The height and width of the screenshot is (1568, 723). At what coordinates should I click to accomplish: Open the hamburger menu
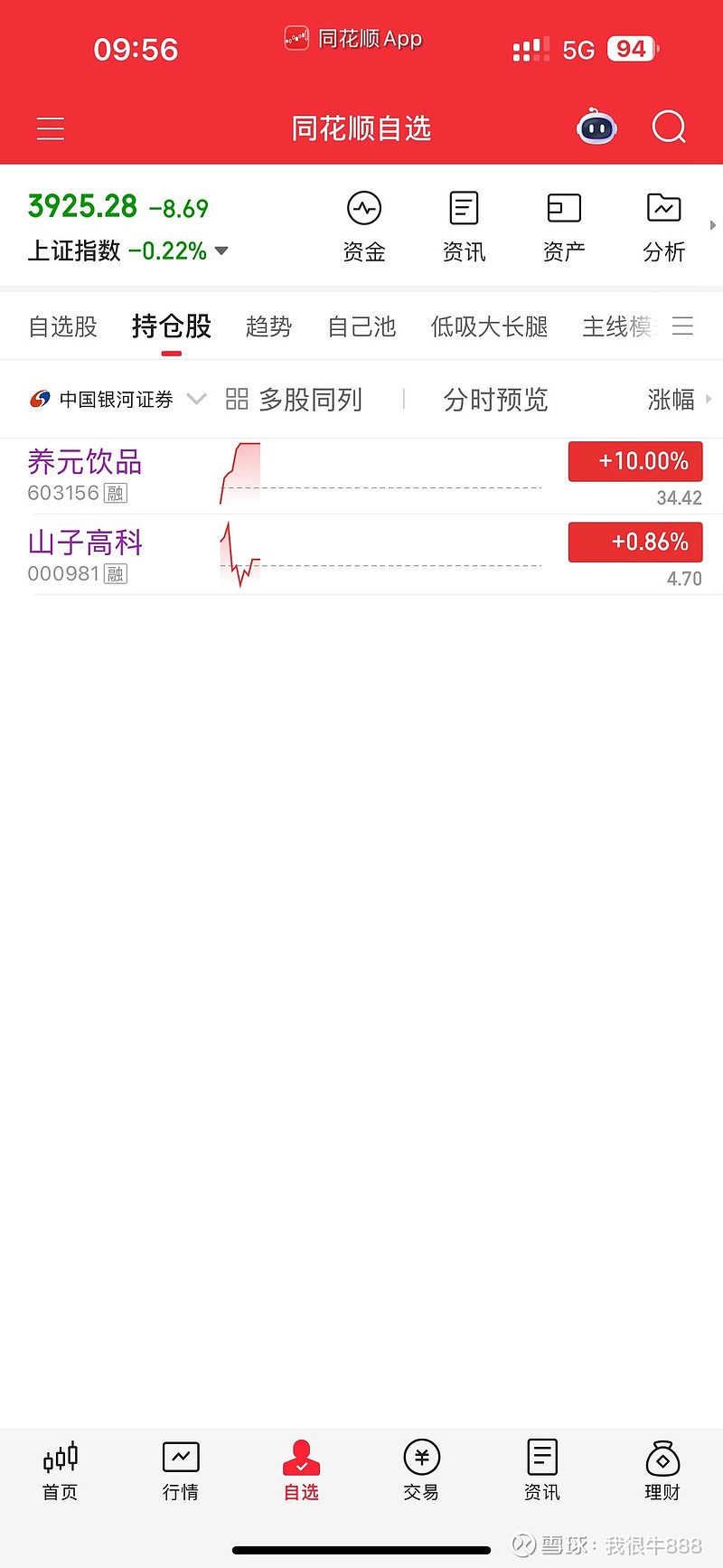[51, 128]
